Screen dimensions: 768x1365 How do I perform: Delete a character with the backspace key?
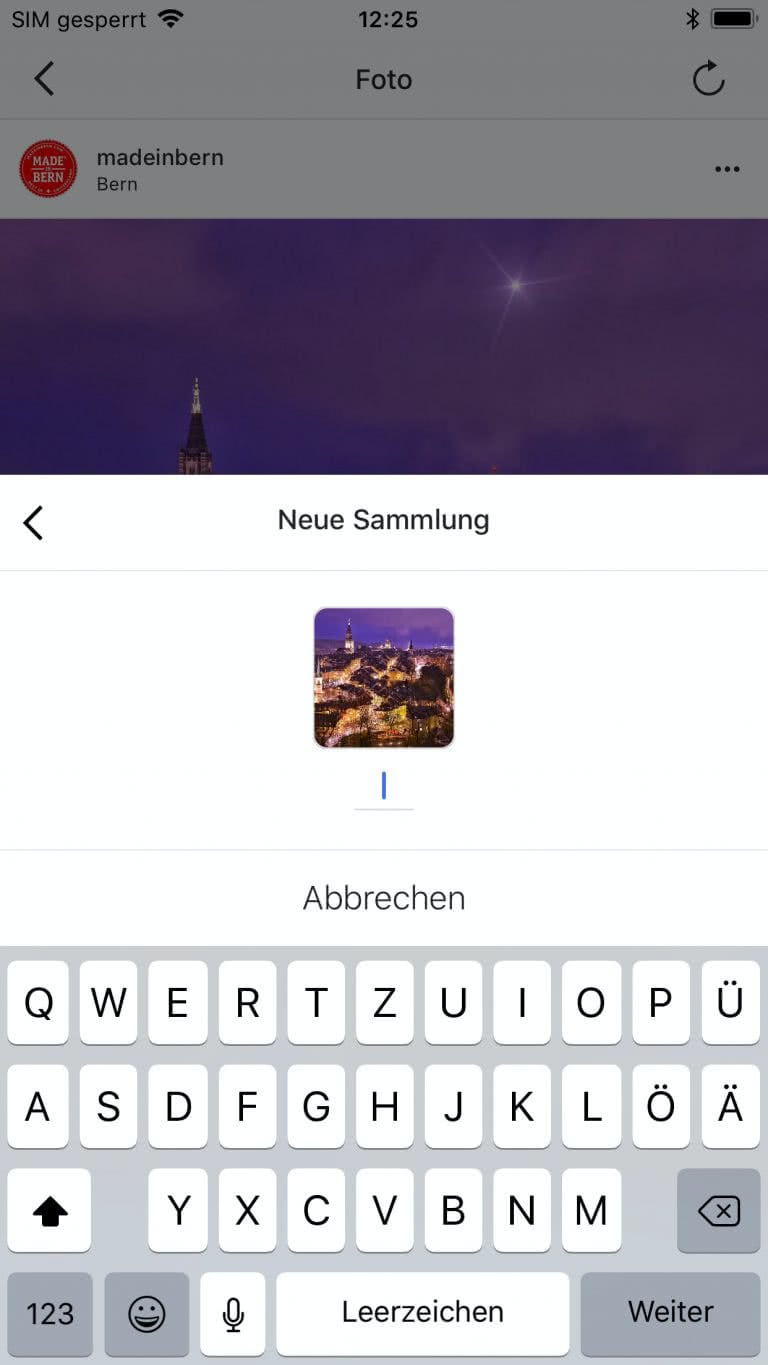(718, 1211)
